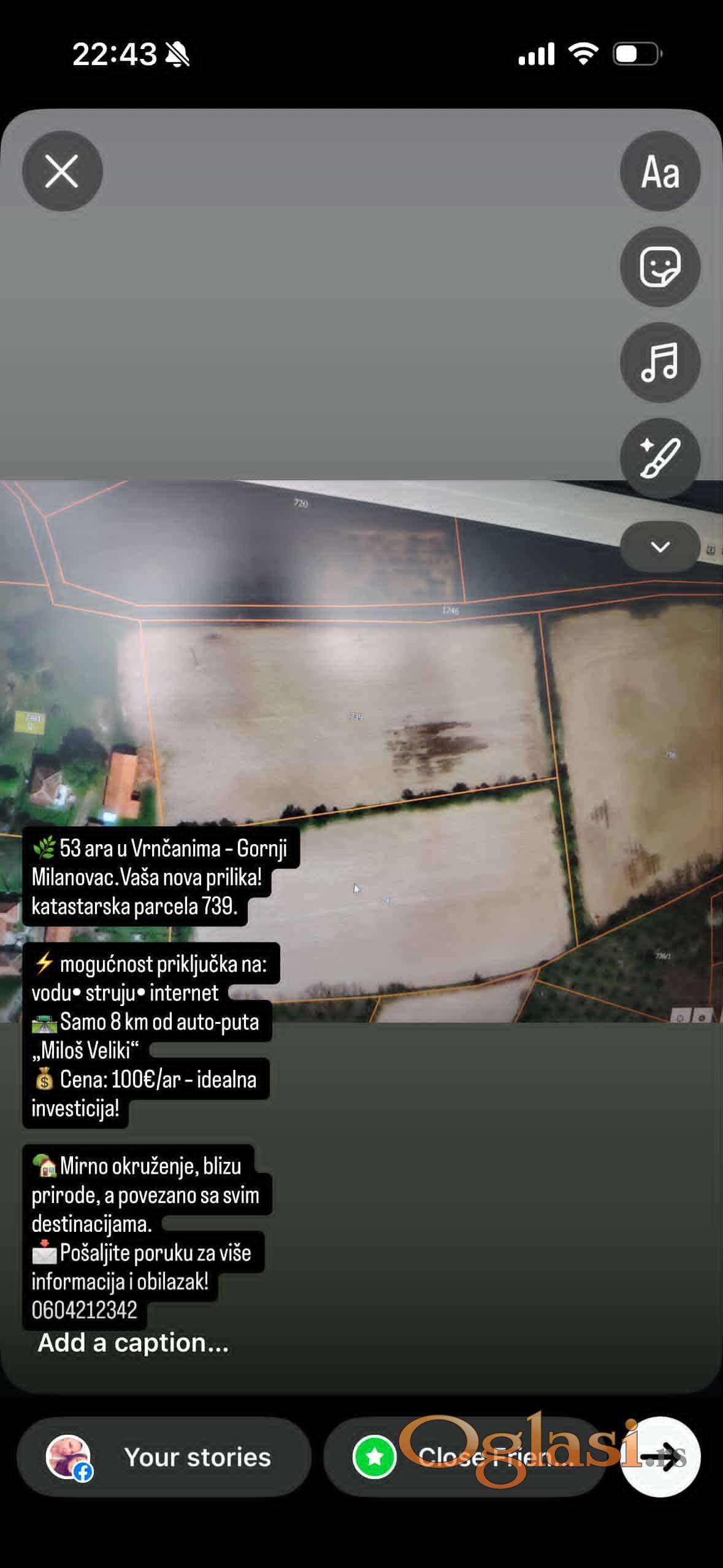Expand more editing tools with the chevron

click(x=660, y=547)
